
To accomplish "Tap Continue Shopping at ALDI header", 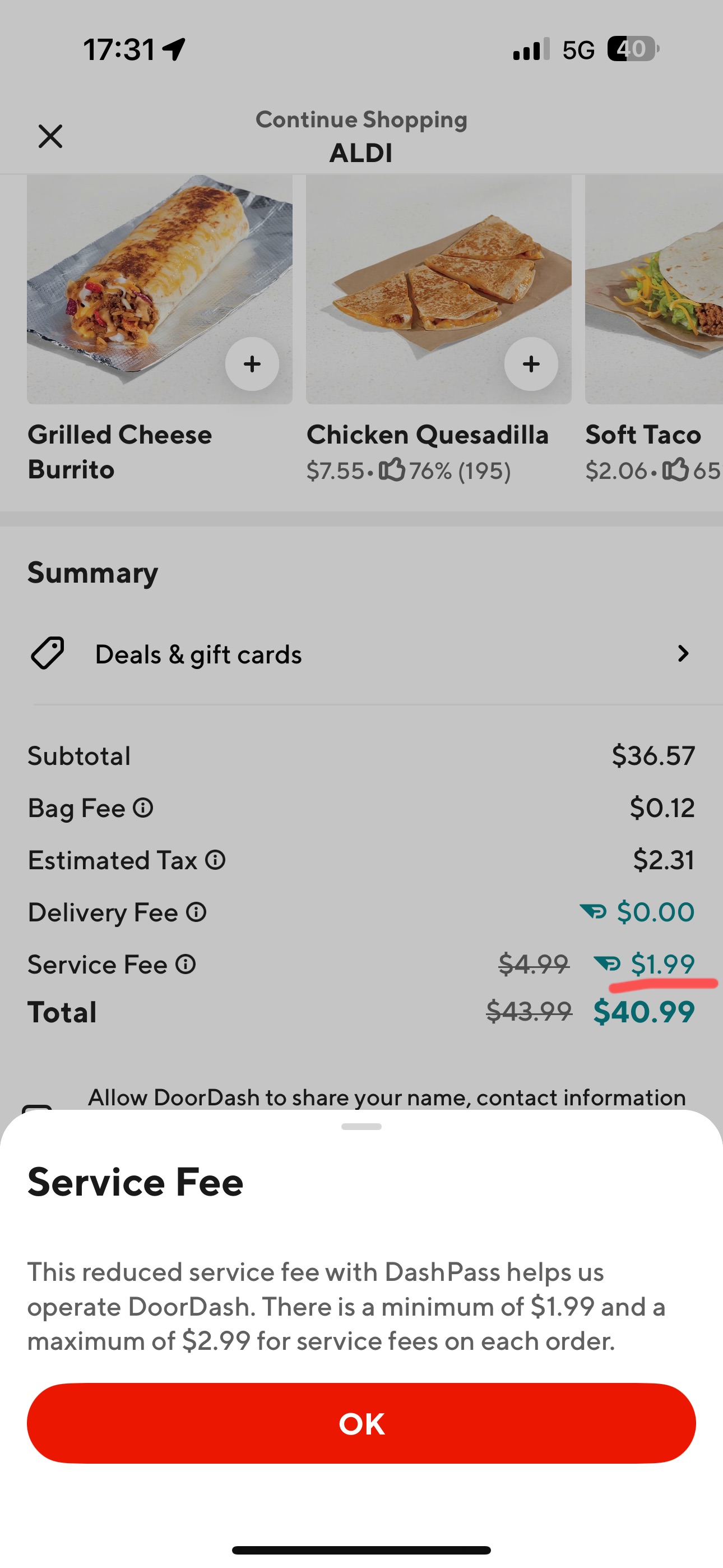I will click(x=361, y=136).
